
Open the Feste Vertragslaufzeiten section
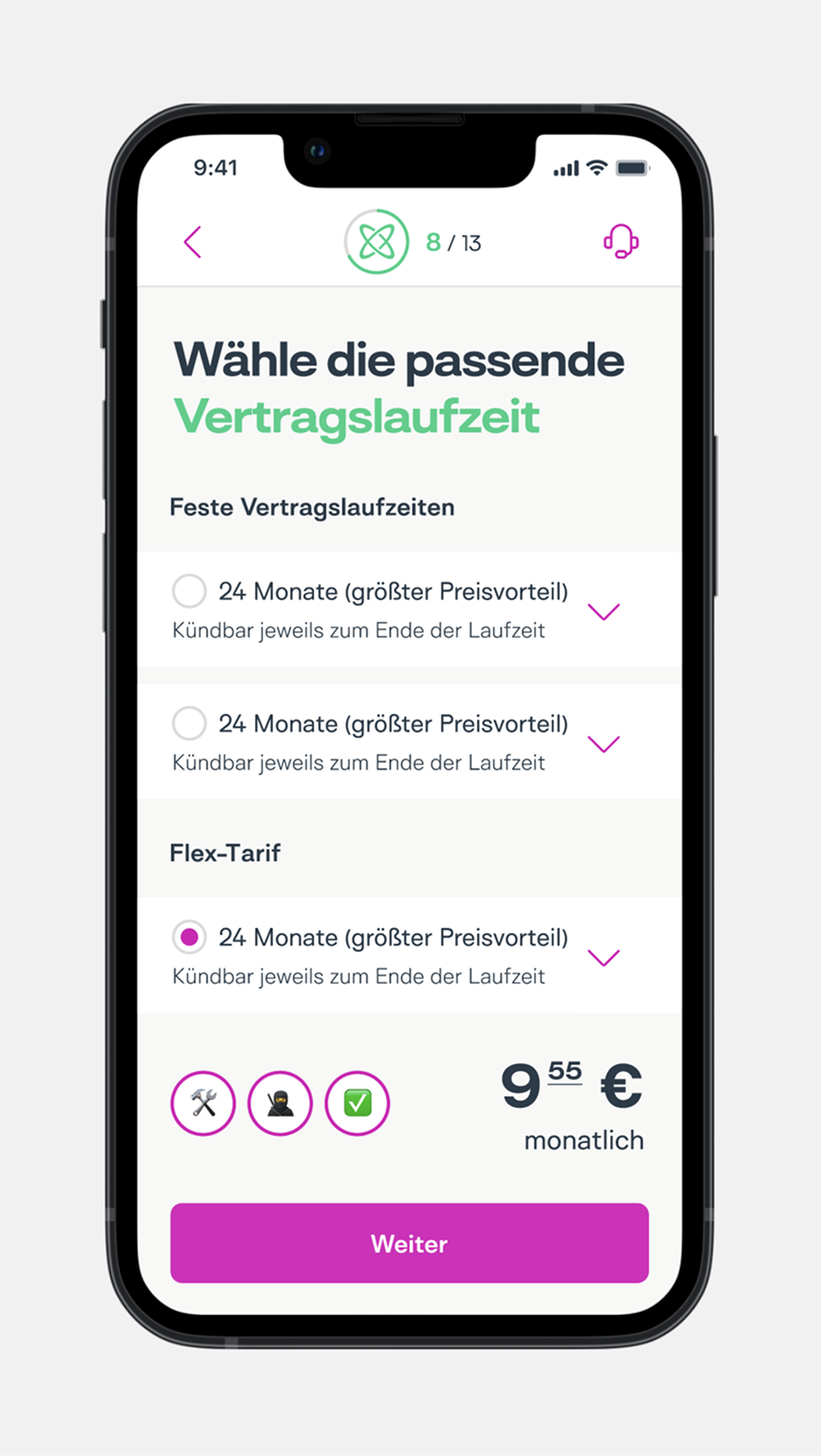(311, 507)
